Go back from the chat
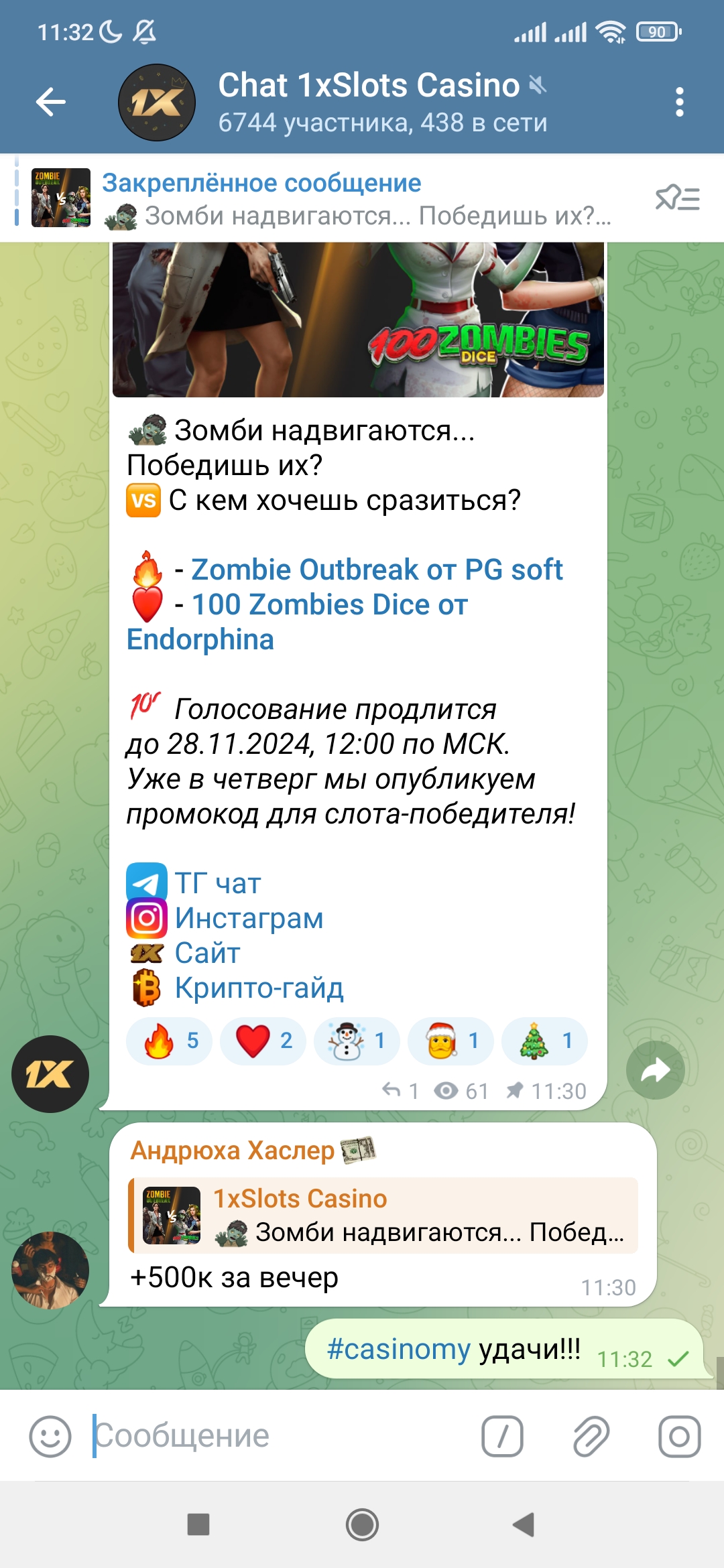The height and width of the screenshot is (1568, 724). (x=51, y=103)
